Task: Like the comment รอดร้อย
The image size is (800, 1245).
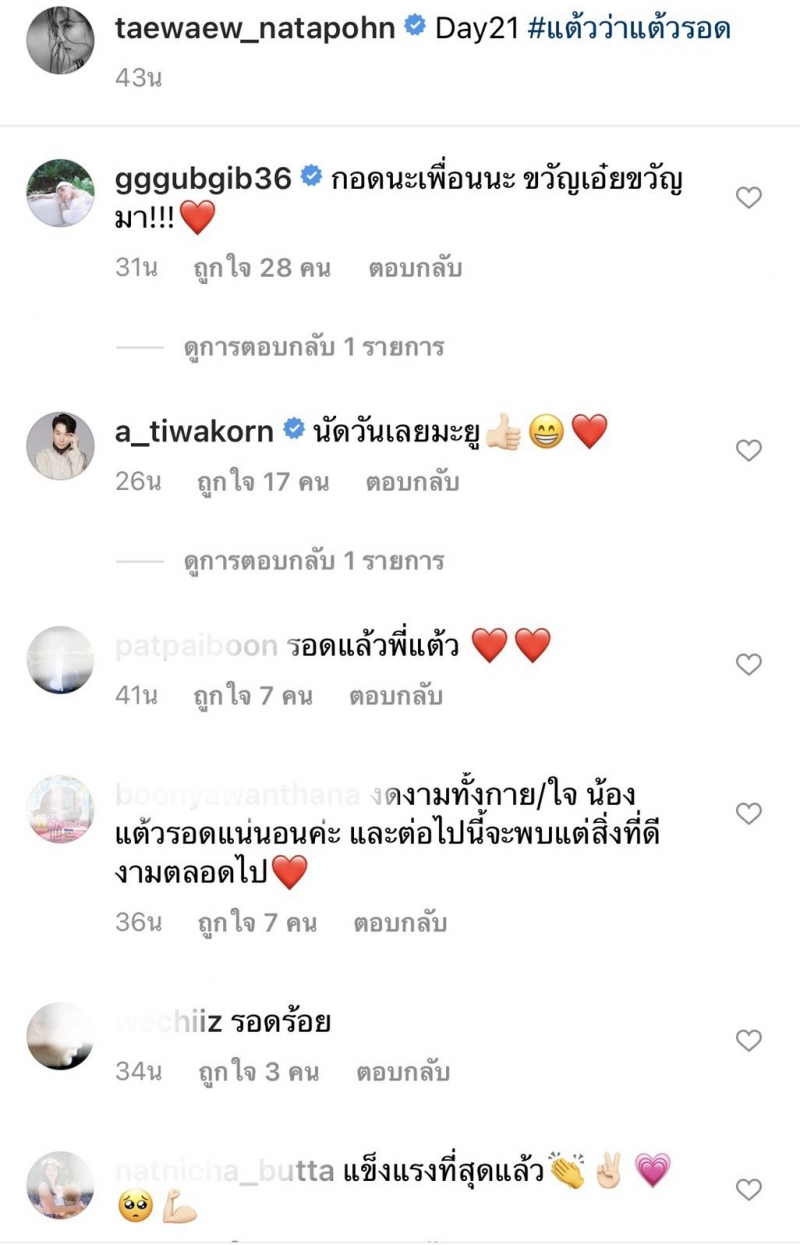Action: pyautogui.click(x=749, y=1041)
